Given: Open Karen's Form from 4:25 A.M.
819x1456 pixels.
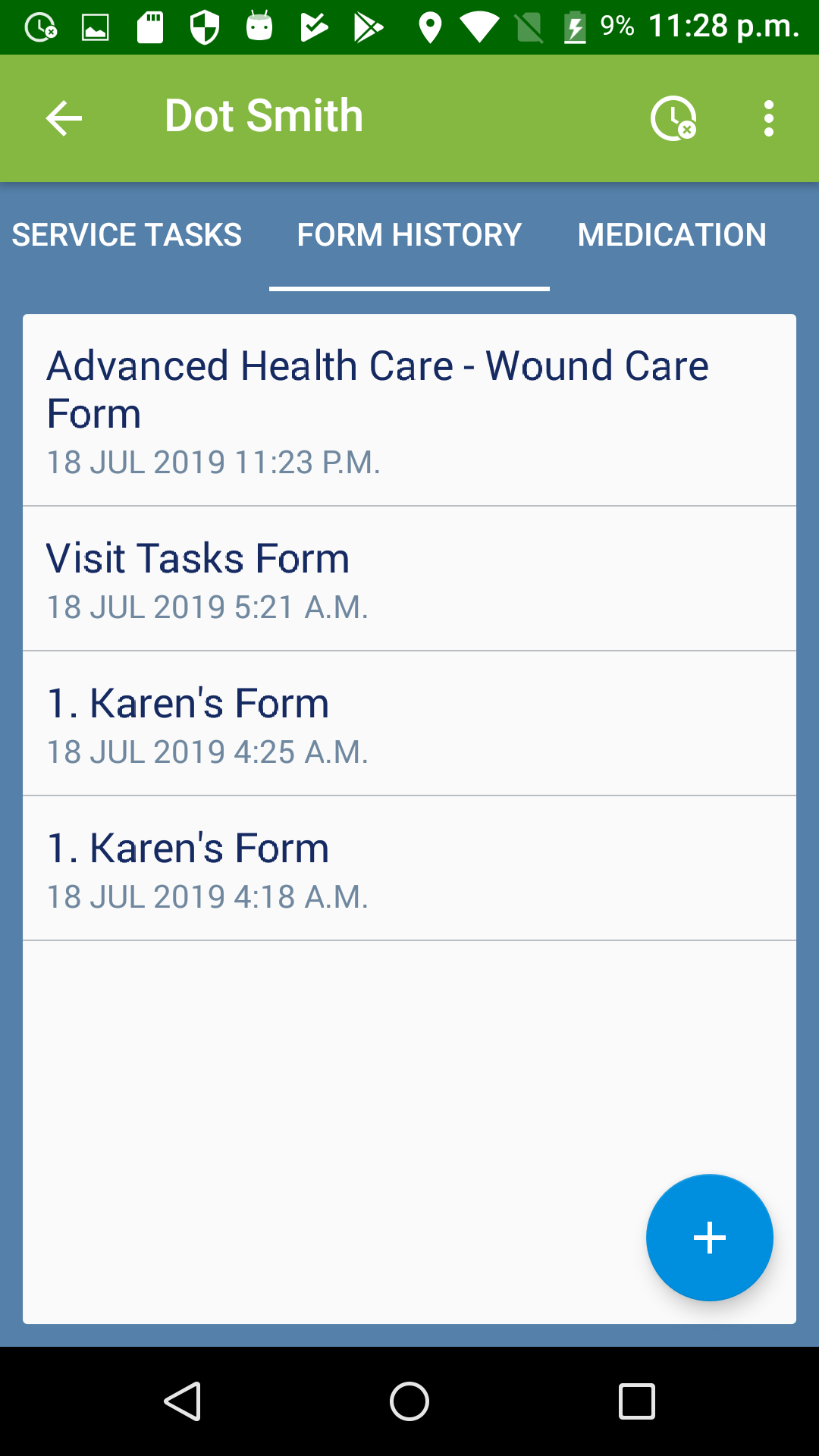Looking at the screenshot, I should (x=409, y=723).
